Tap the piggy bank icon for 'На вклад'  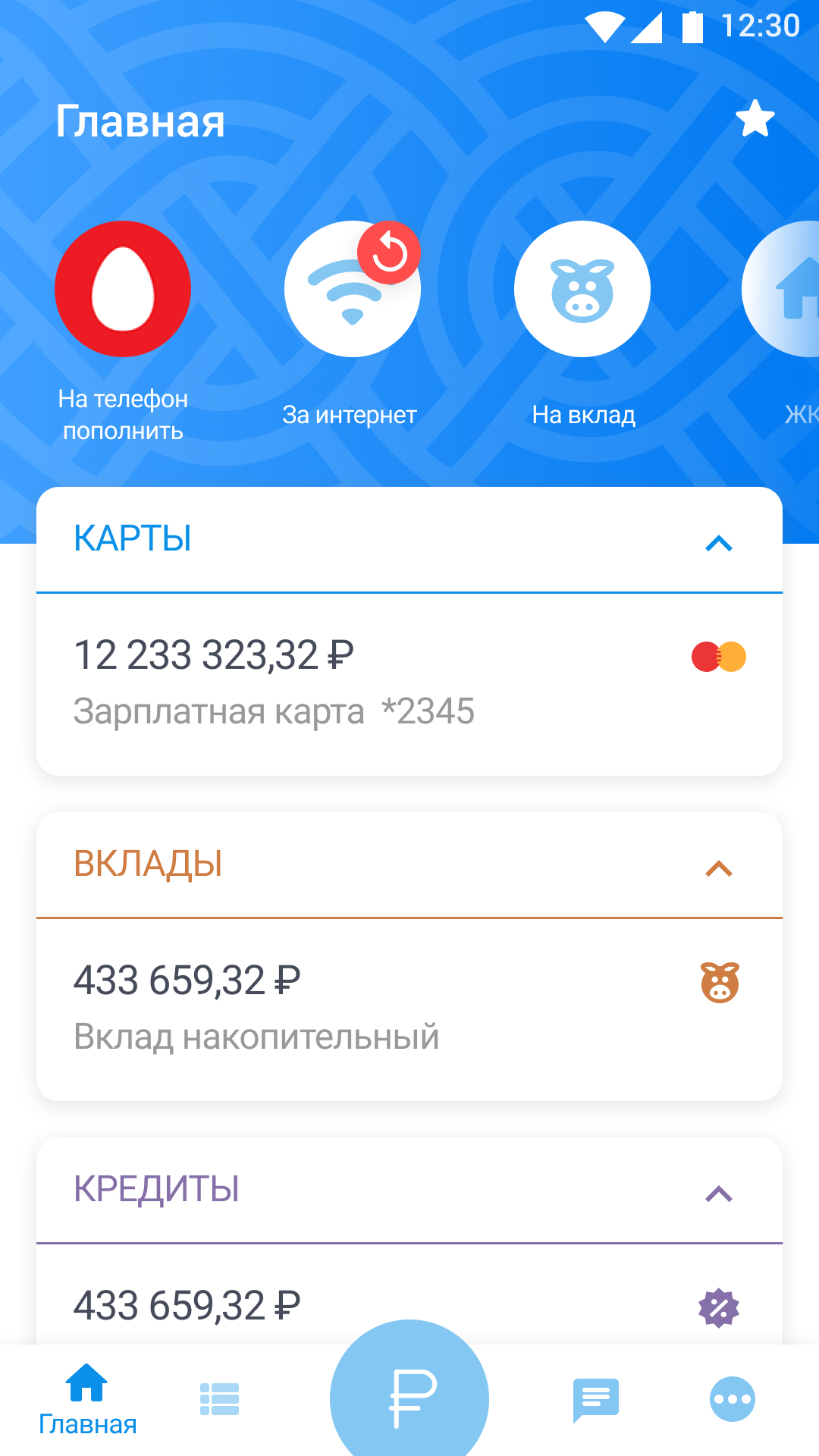pos(582,289)
